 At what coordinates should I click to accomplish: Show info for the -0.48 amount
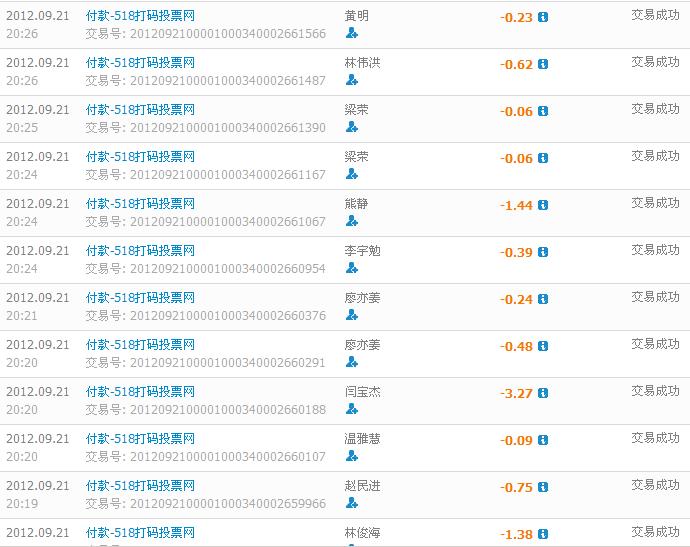point(543,346)
